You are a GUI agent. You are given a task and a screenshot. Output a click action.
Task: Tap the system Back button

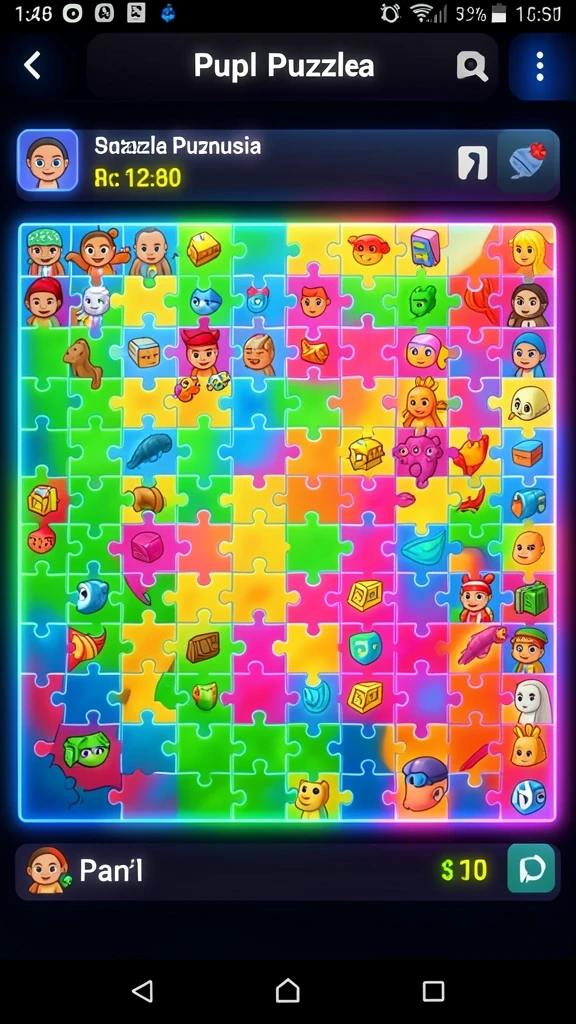(x=142, y=991)
